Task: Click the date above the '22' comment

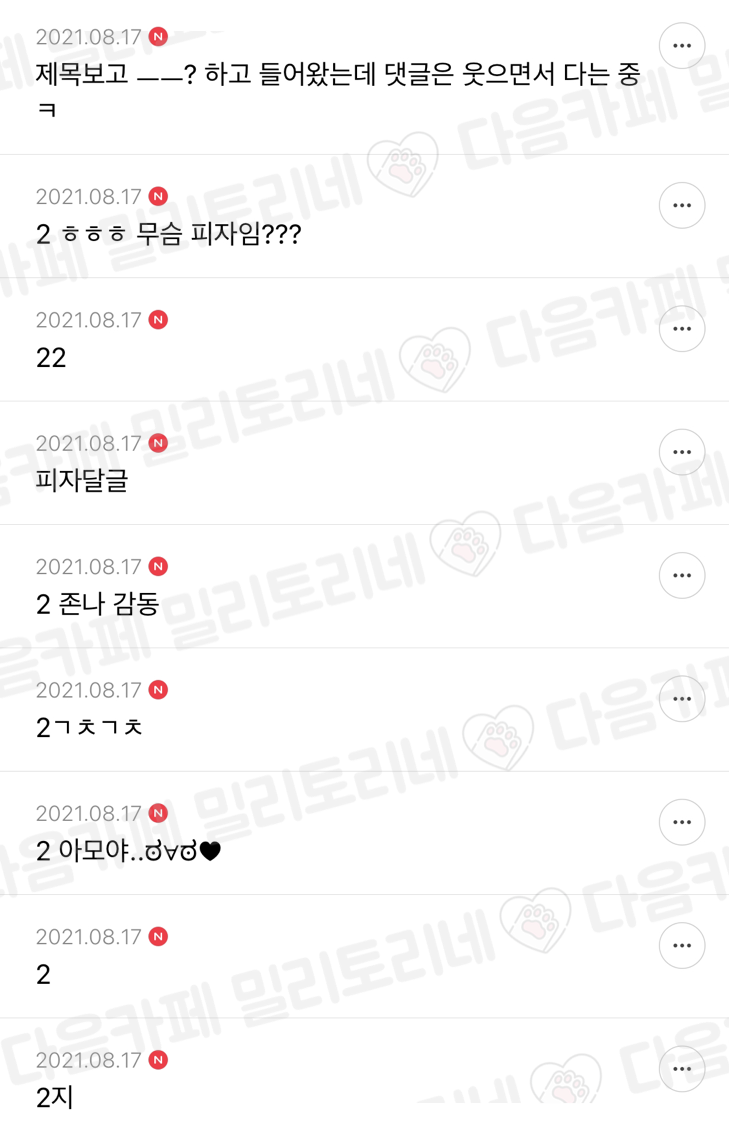Action: point(90,320)
